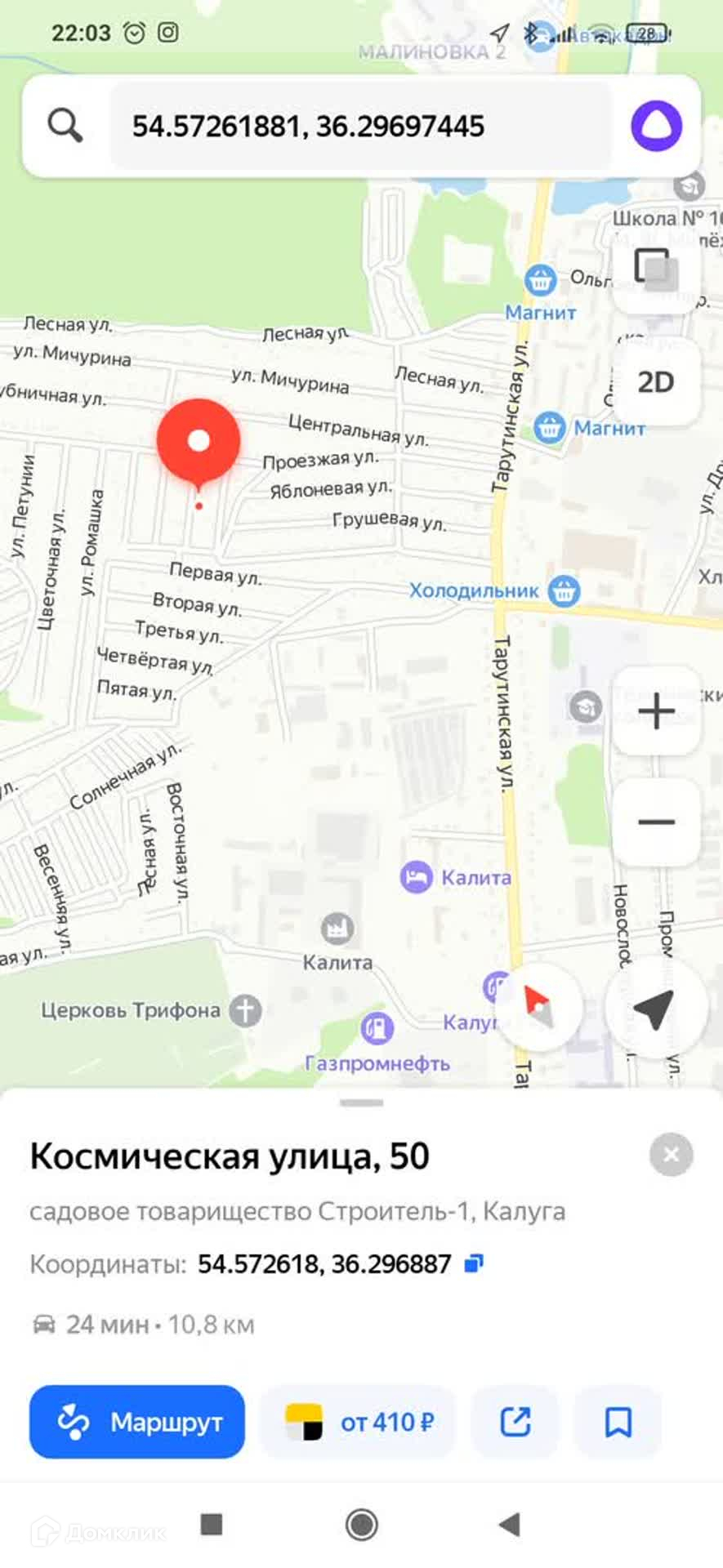Tap the search field with coordinates
The height and width of the screenshot is (1568, 723).
(x=360, y=126)
